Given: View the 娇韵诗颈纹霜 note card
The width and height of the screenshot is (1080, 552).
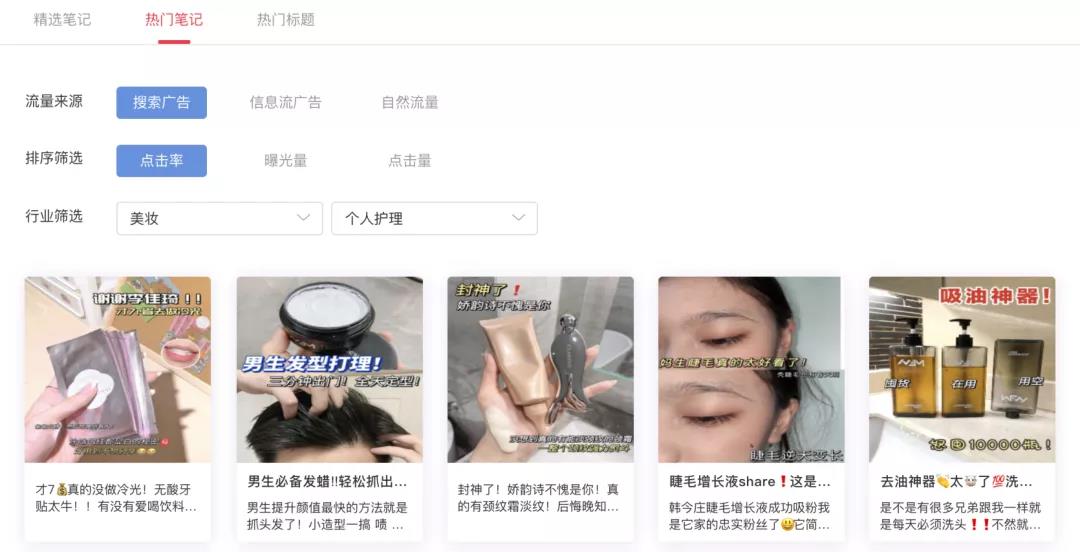Looking at the screenshot, I should tap(540, 369).
